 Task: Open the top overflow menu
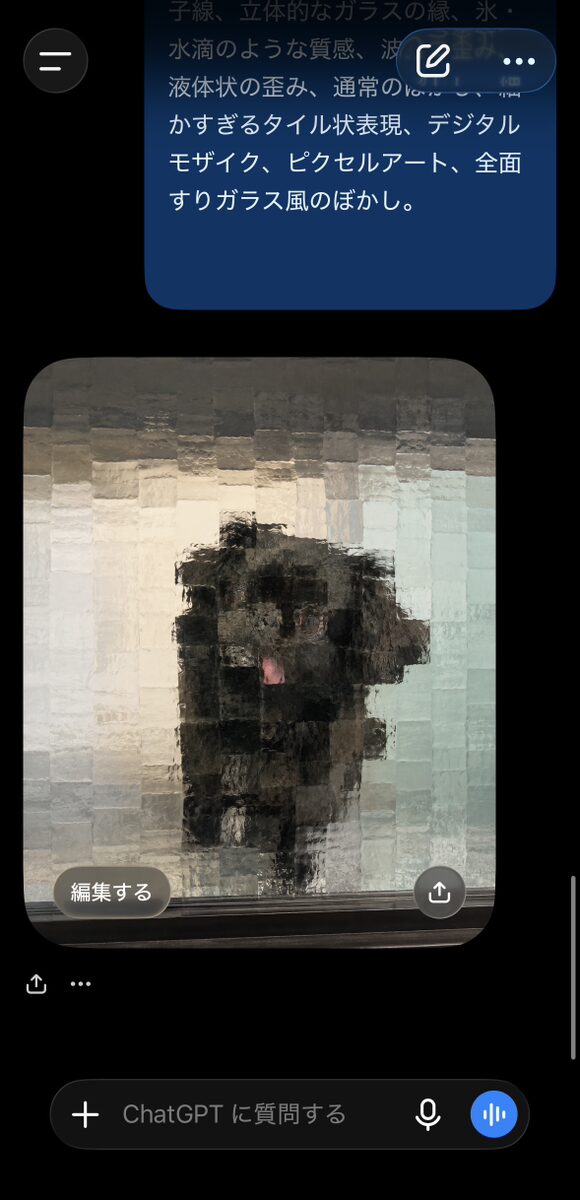pyautogui.click(x=519, y=61)
